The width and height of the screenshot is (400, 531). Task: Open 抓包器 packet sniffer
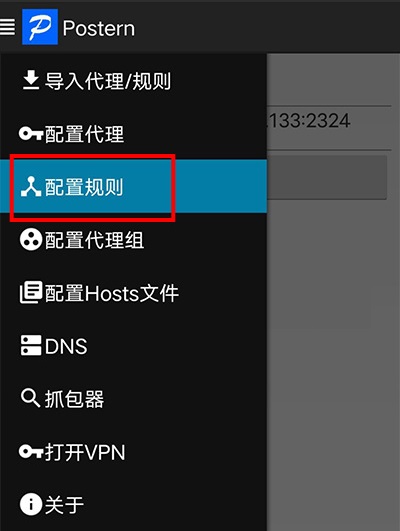click(133, 399)
